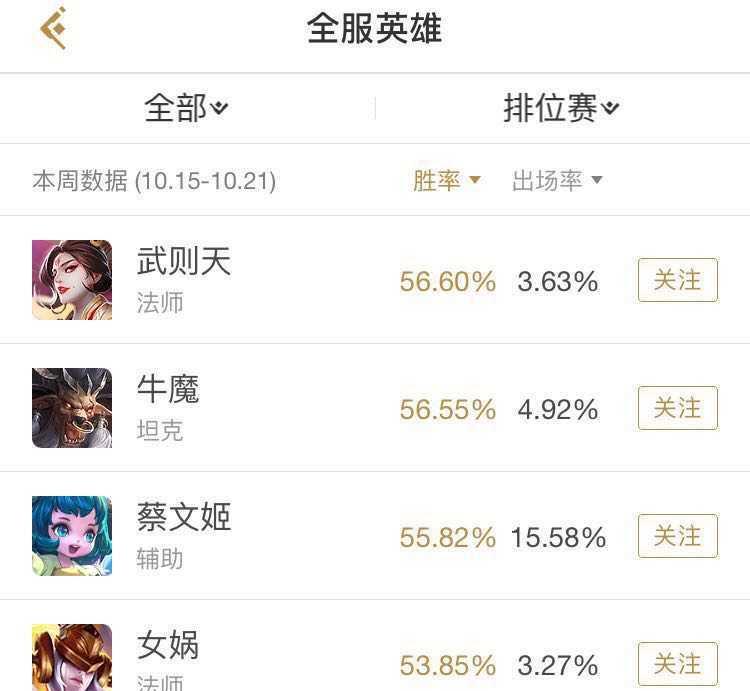Go back using the gold arrow
This screenshot has width=750, height=691.
tap(54, 28)
